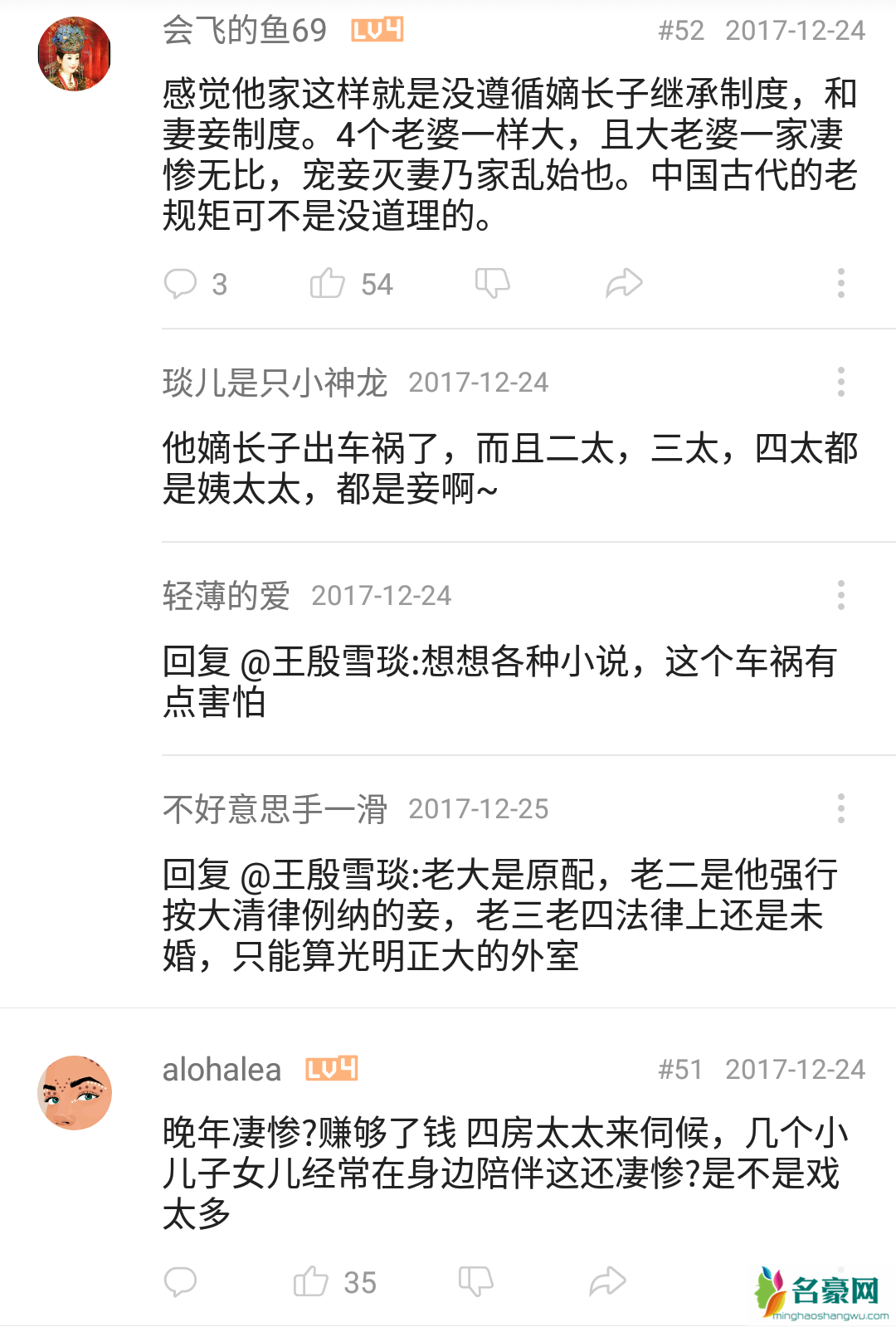Open more options on 不好意思手一滑's reply
896x1327 pixels.
click(x=840, y=808)
